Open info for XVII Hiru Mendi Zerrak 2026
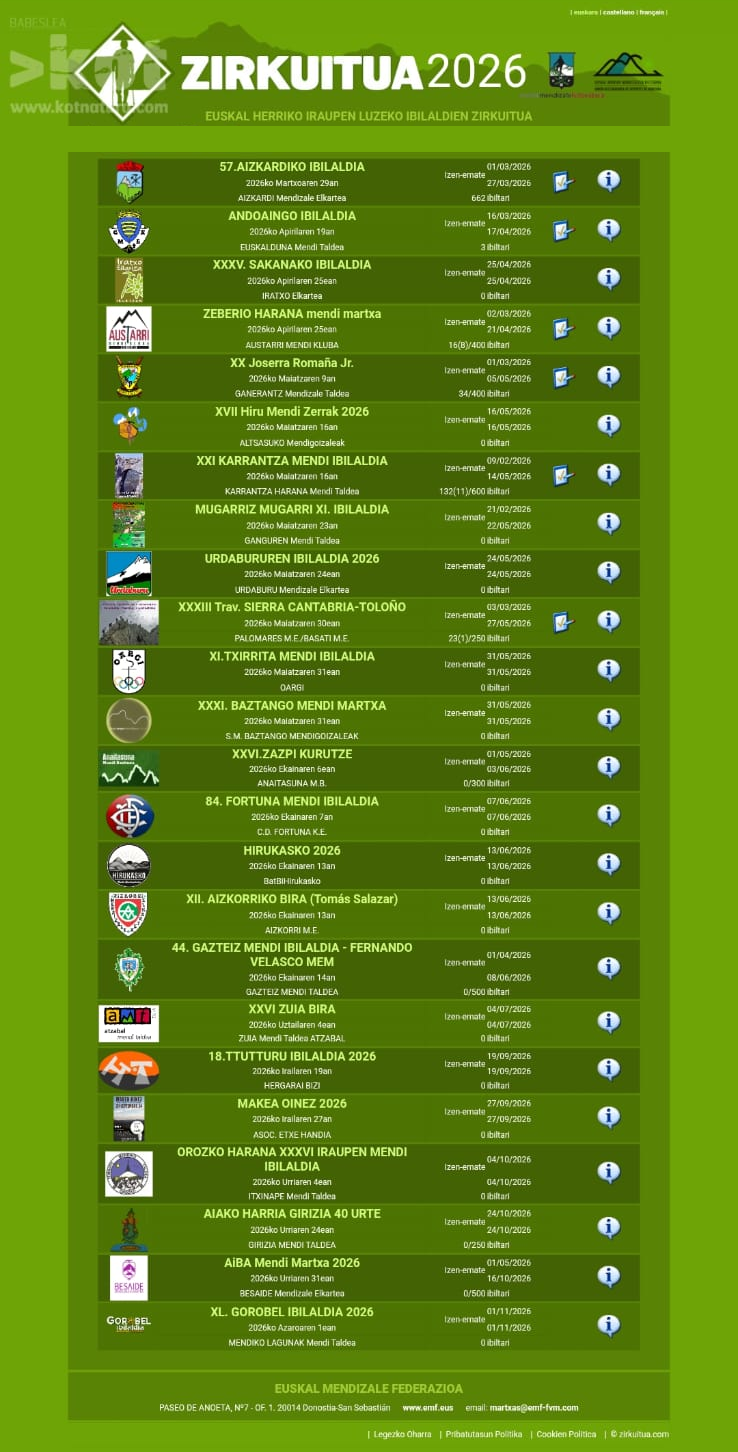Screen dimensions: 738x1452 coord(609,425)
